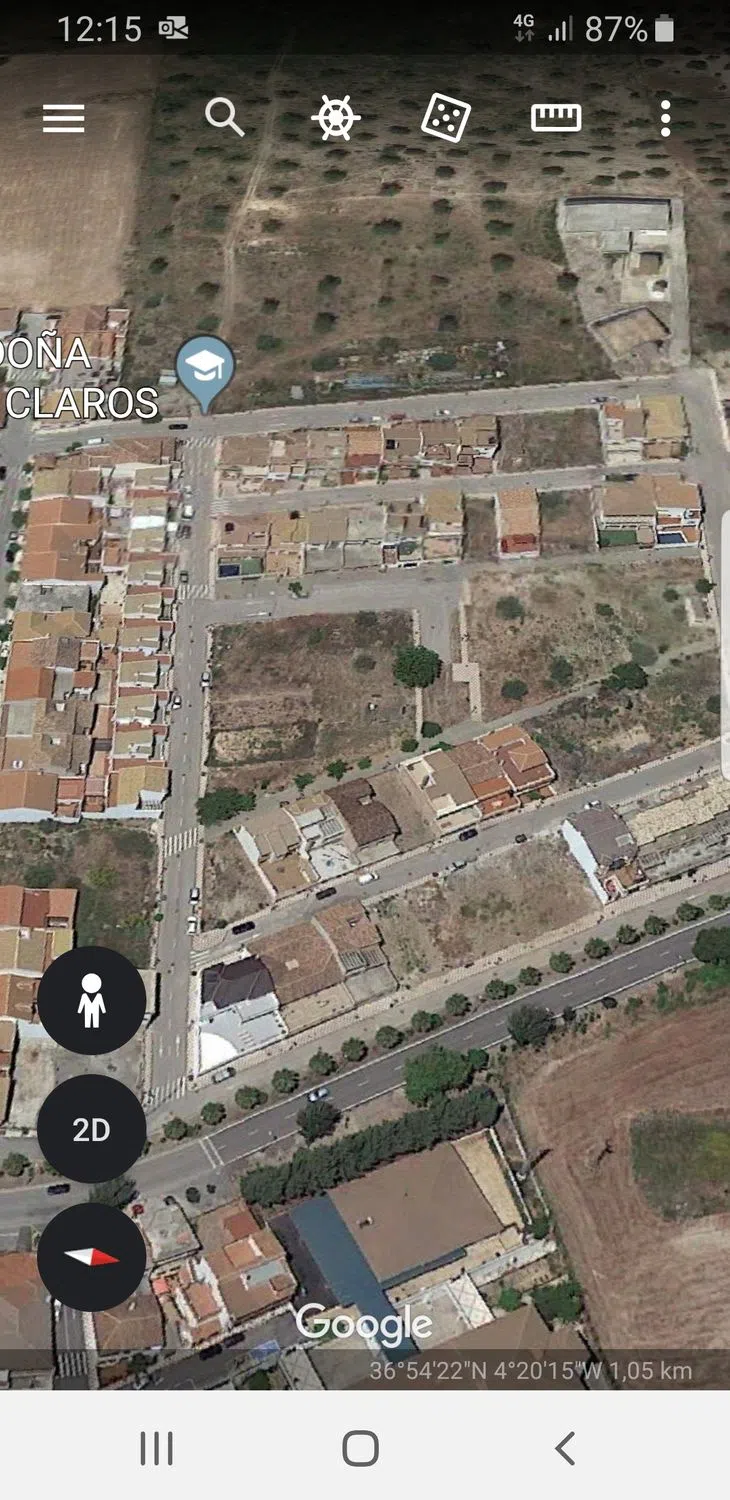The height and width of the screenshot is (1500, 730).
Task: Go to the home screen
Action: click(360, 1447)
